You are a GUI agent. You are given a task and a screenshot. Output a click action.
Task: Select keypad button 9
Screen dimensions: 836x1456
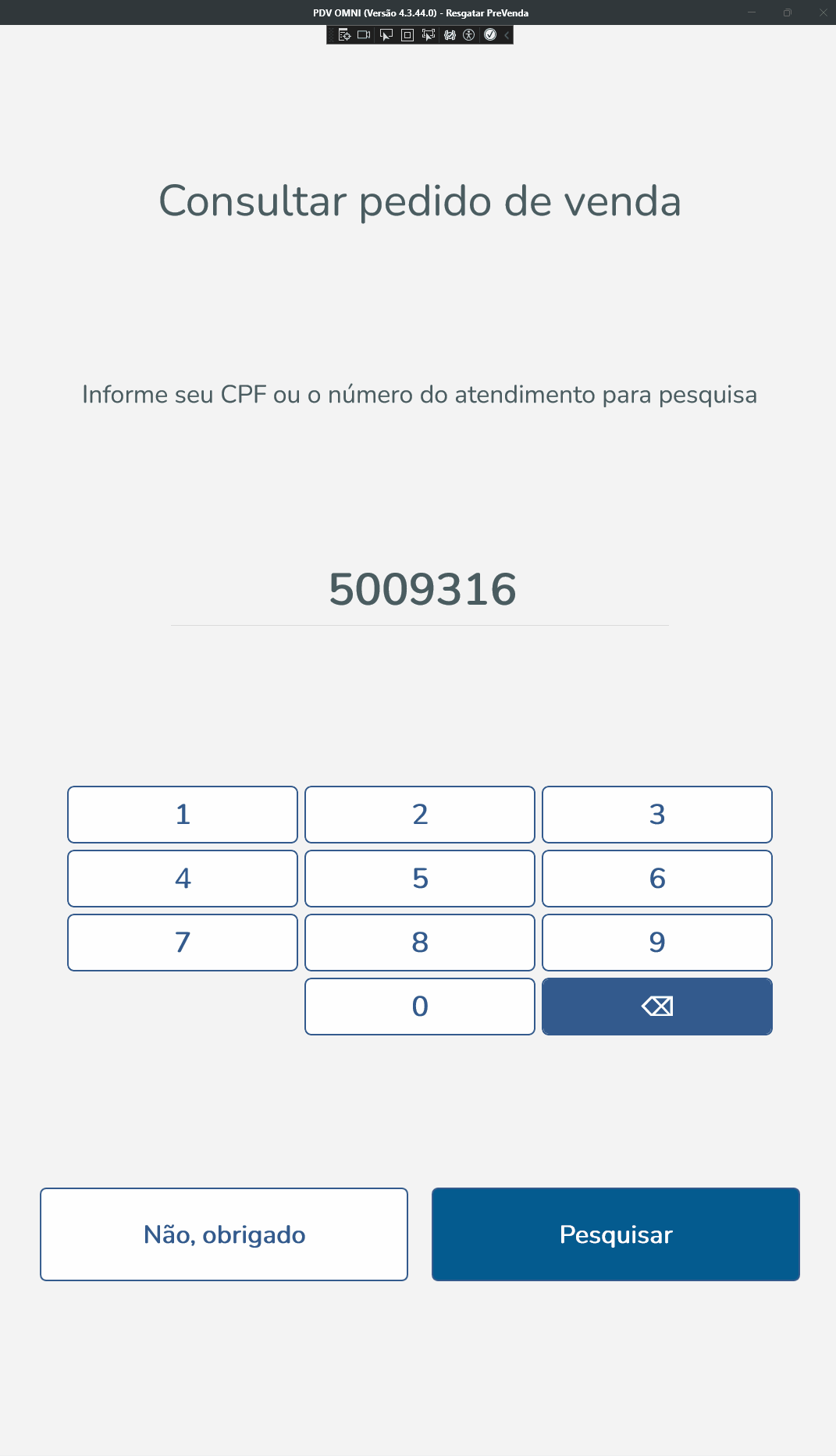coord(656,943)
